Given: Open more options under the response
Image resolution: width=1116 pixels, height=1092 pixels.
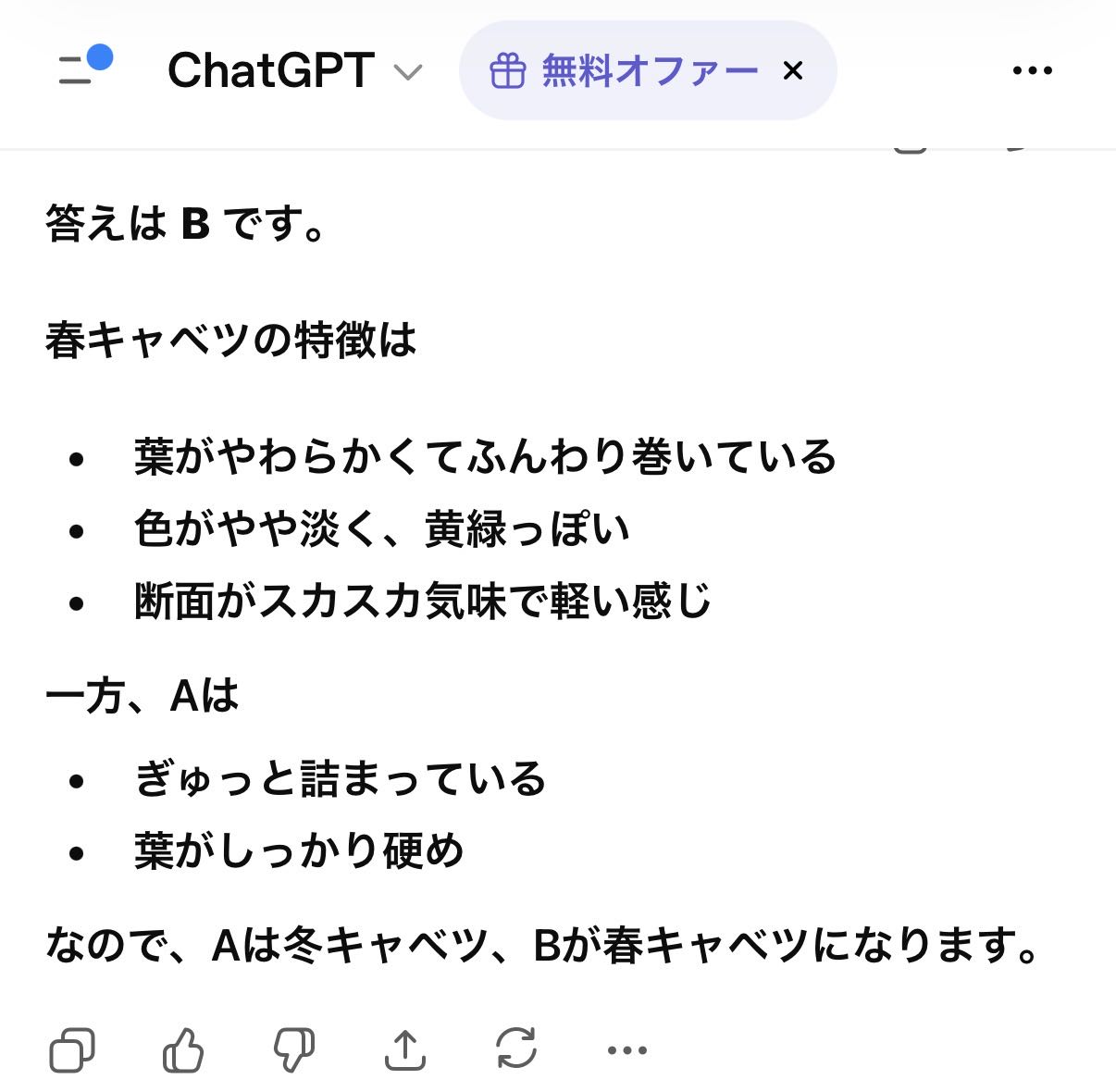Looking at the screenshot, I should (626, 1050).
